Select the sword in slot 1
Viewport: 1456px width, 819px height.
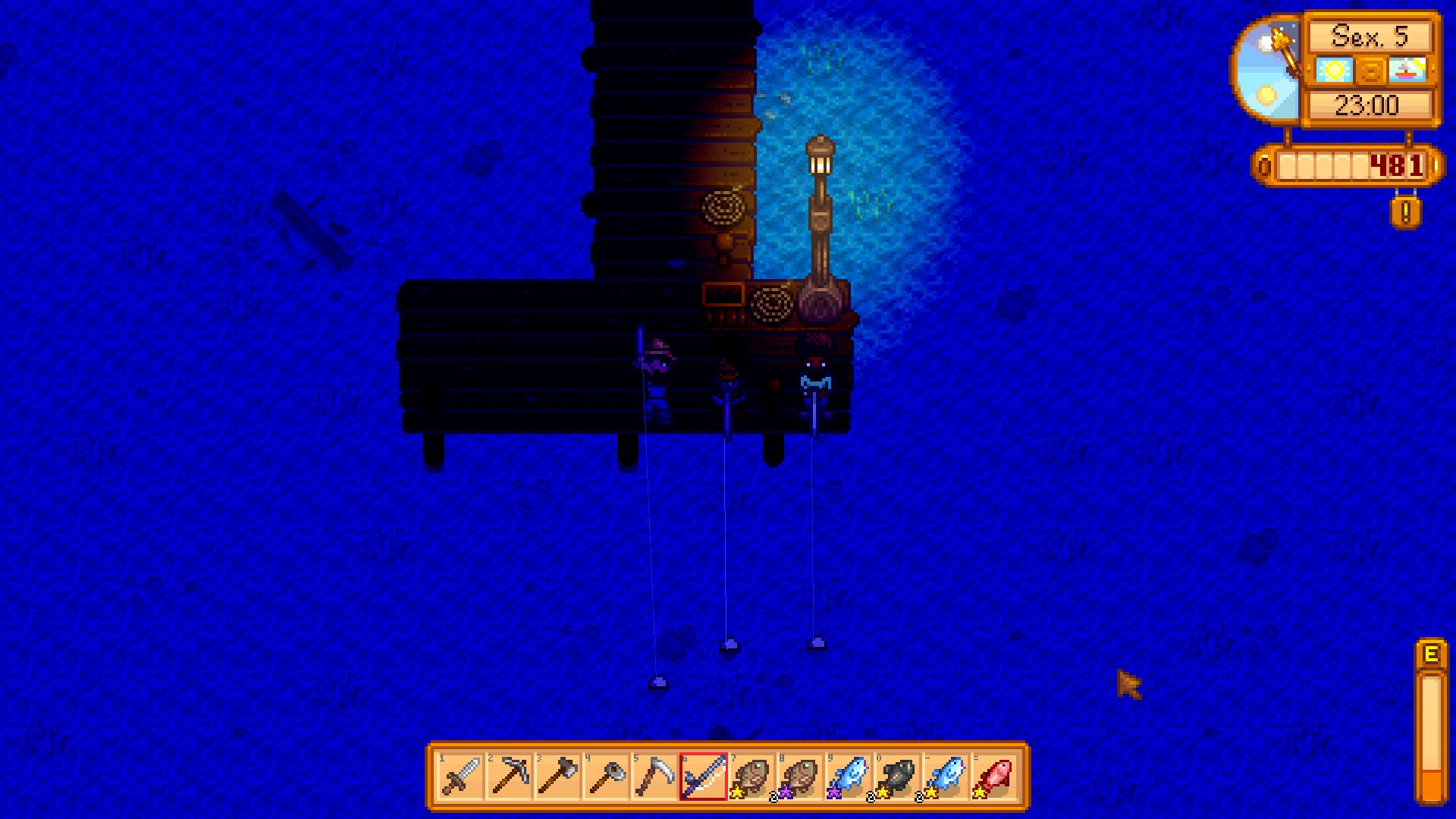(461, 777)
